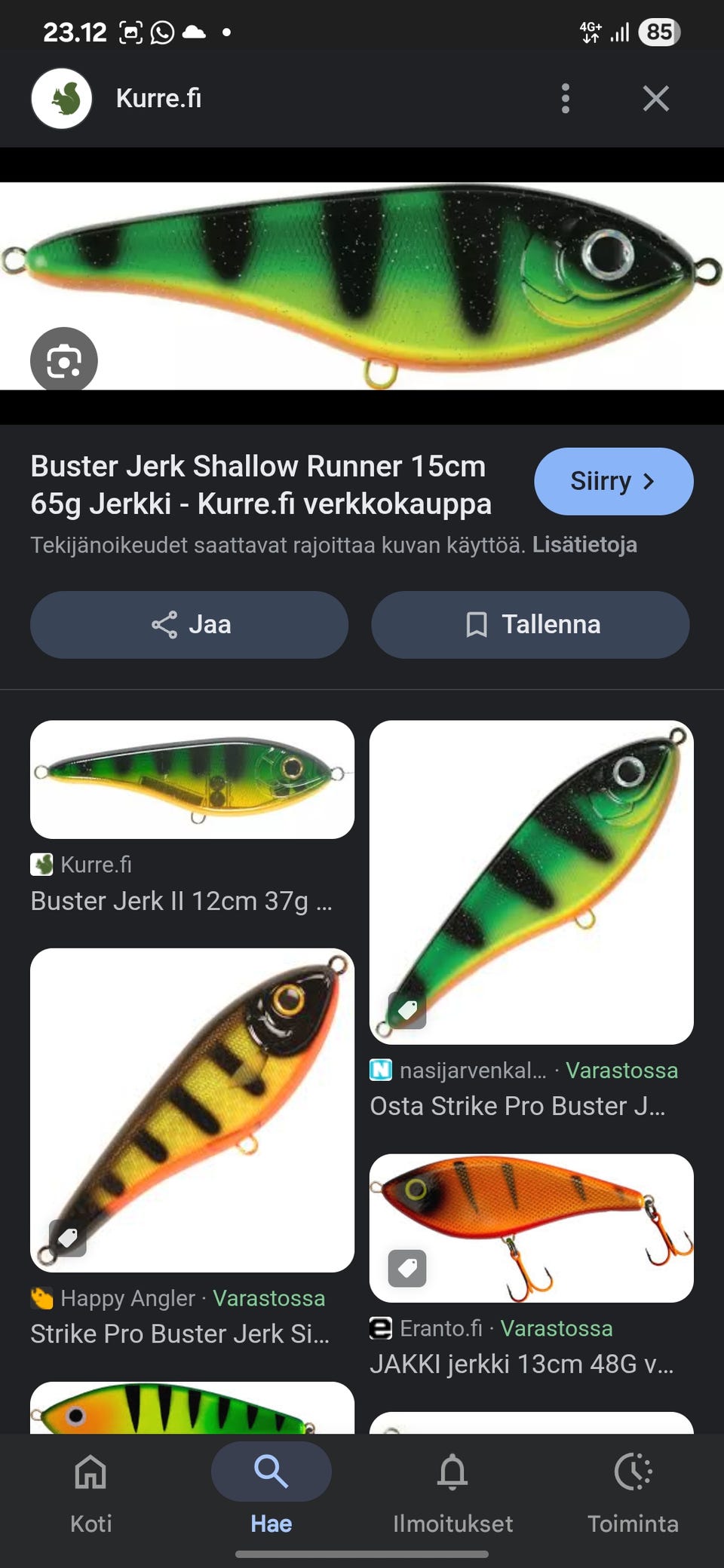Go to the Koti tab

coord(90,1491)
